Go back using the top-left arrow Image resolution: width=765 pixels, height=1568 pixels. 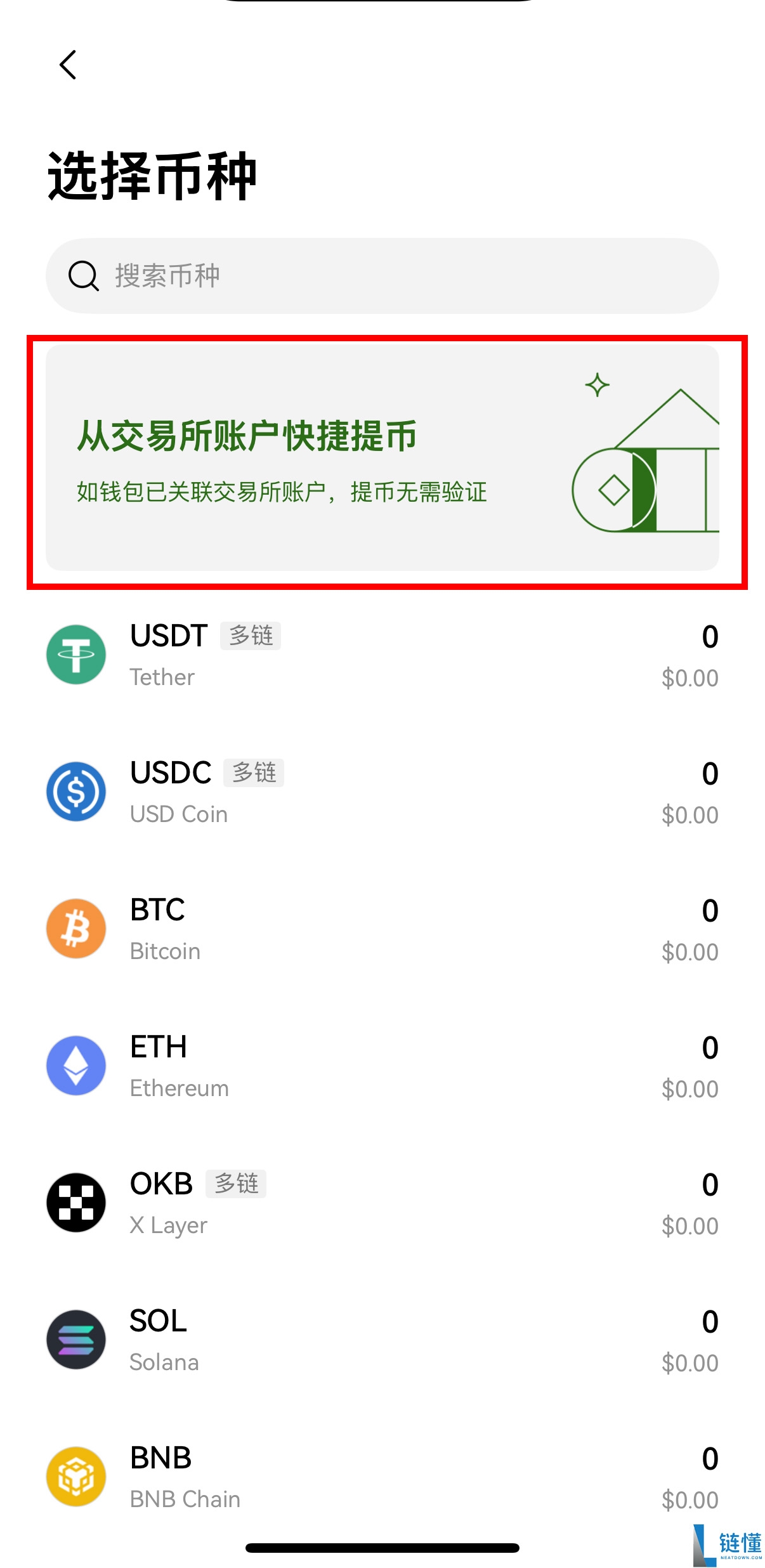[x=67, y=65]
